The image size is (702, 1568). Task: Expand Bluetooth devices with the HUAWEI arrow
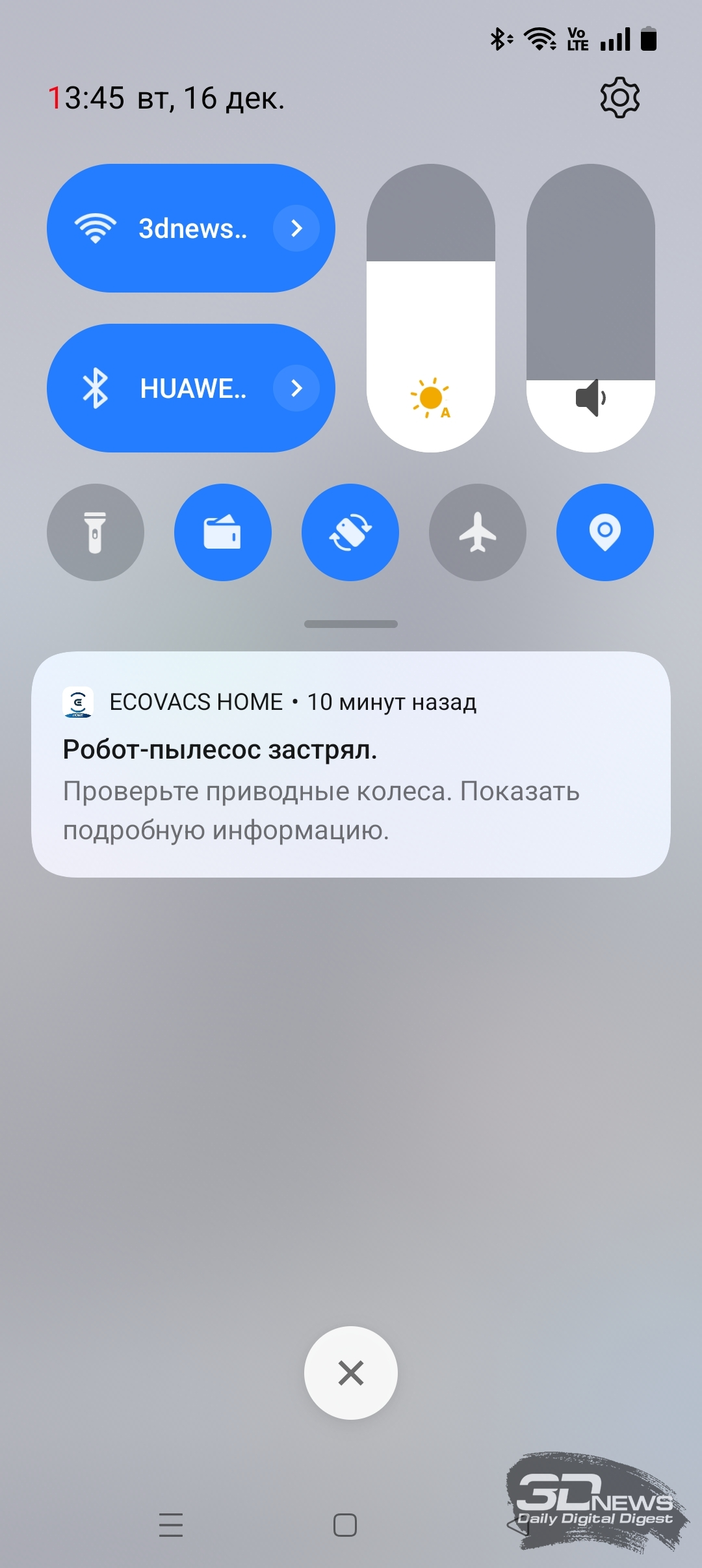(x=296, y=388)
